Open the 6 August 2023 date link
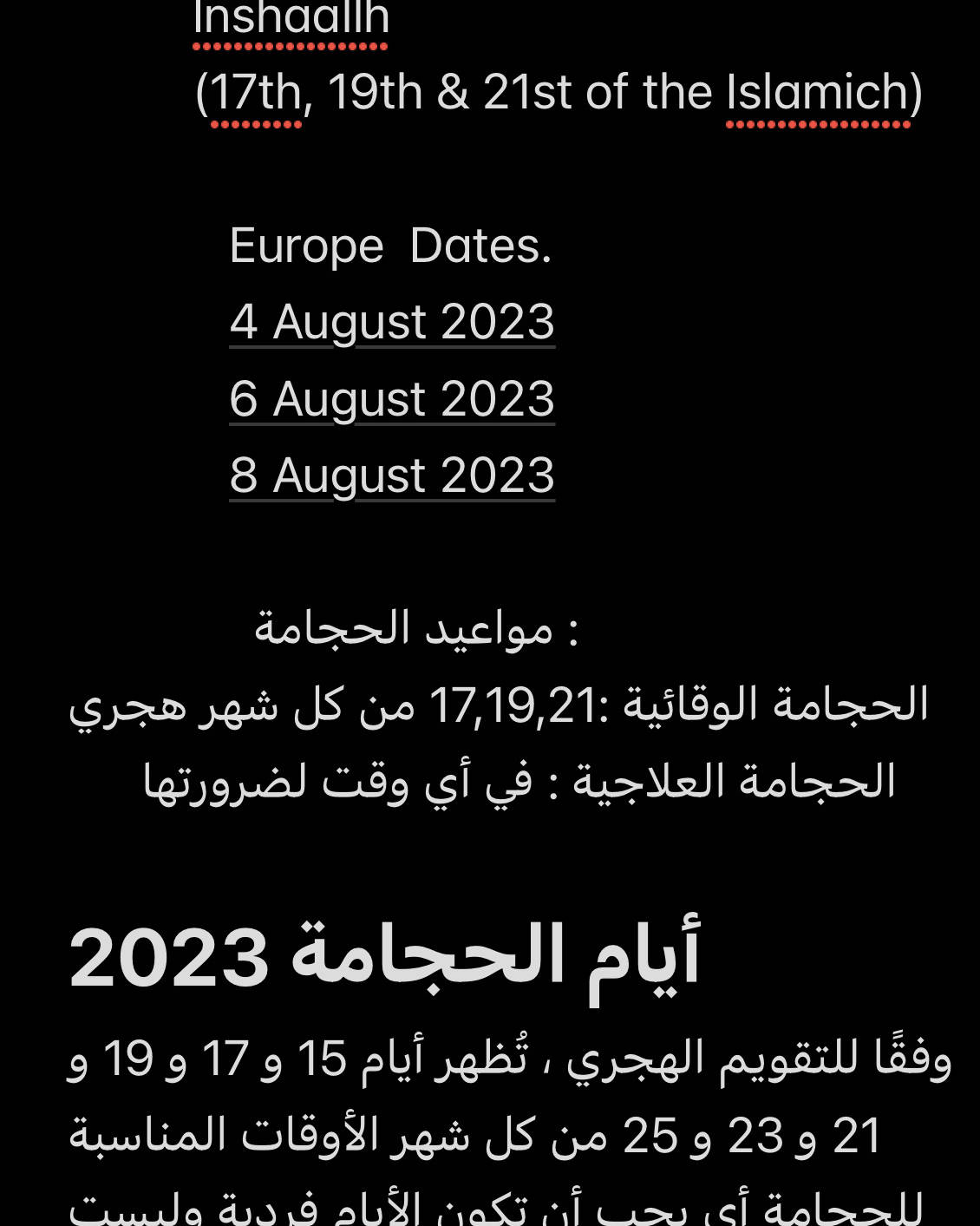 (x=392, y=399)
